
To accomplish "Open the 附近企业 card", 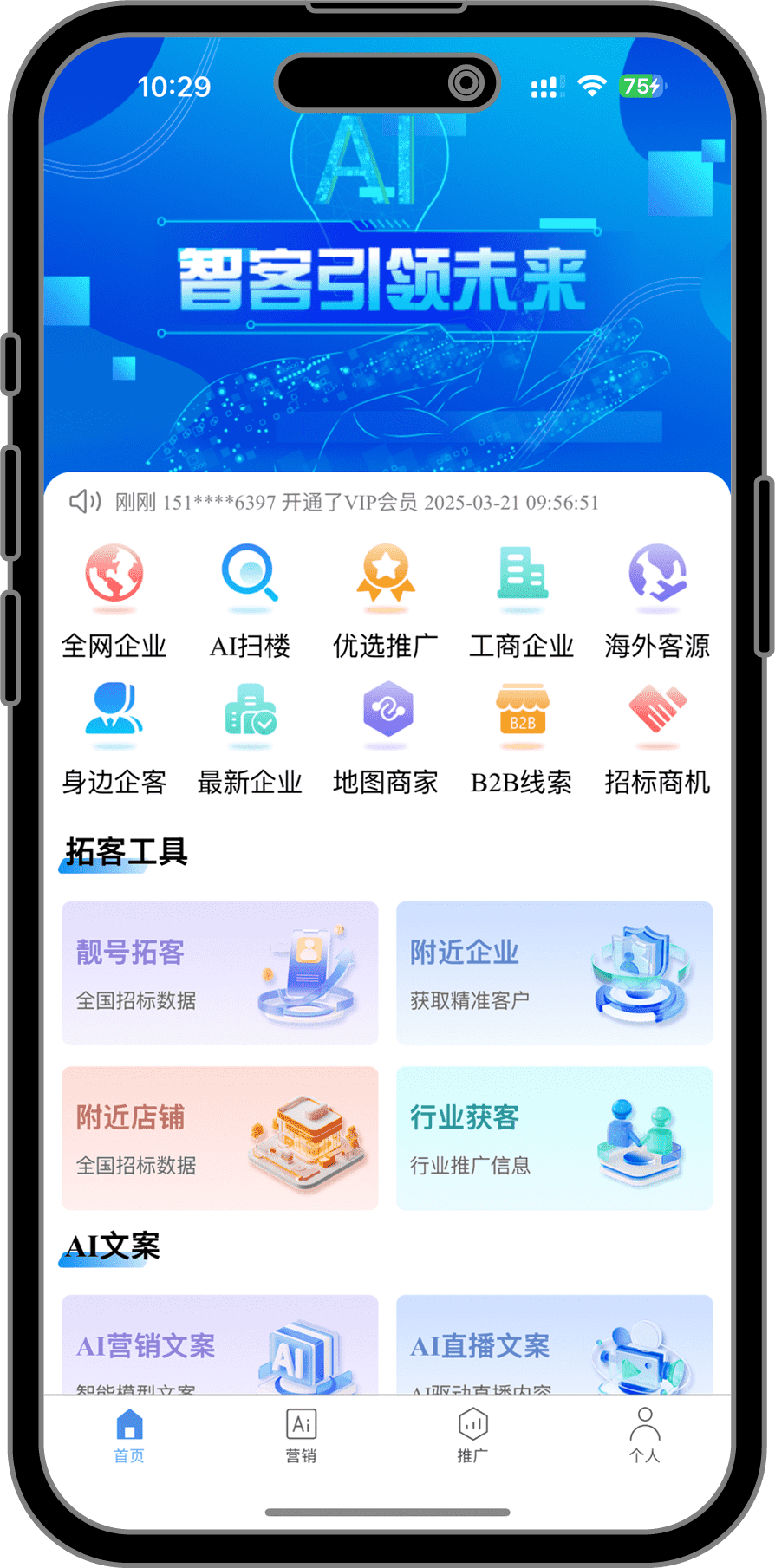I will coord(554,973).
